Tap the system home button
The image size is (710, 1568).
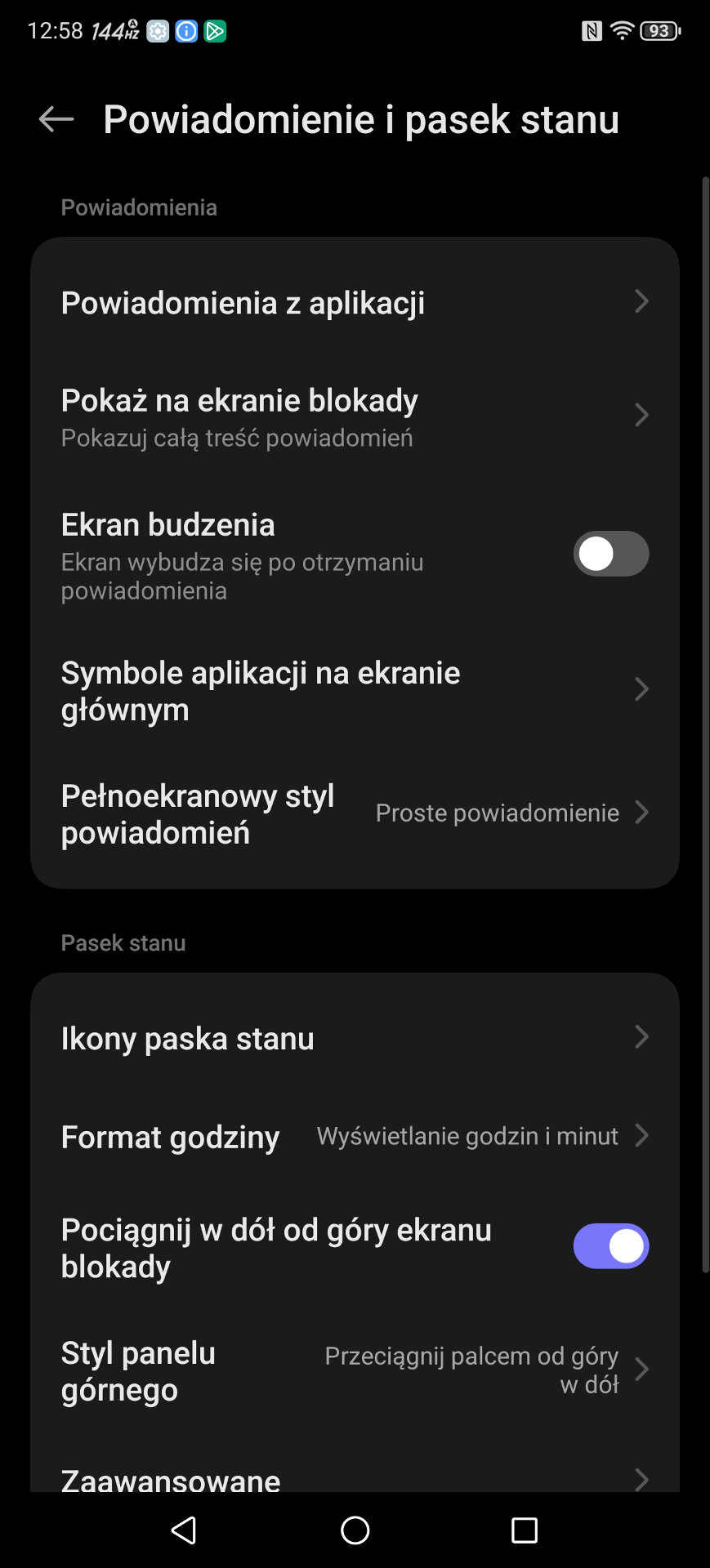pos(355,1530)
